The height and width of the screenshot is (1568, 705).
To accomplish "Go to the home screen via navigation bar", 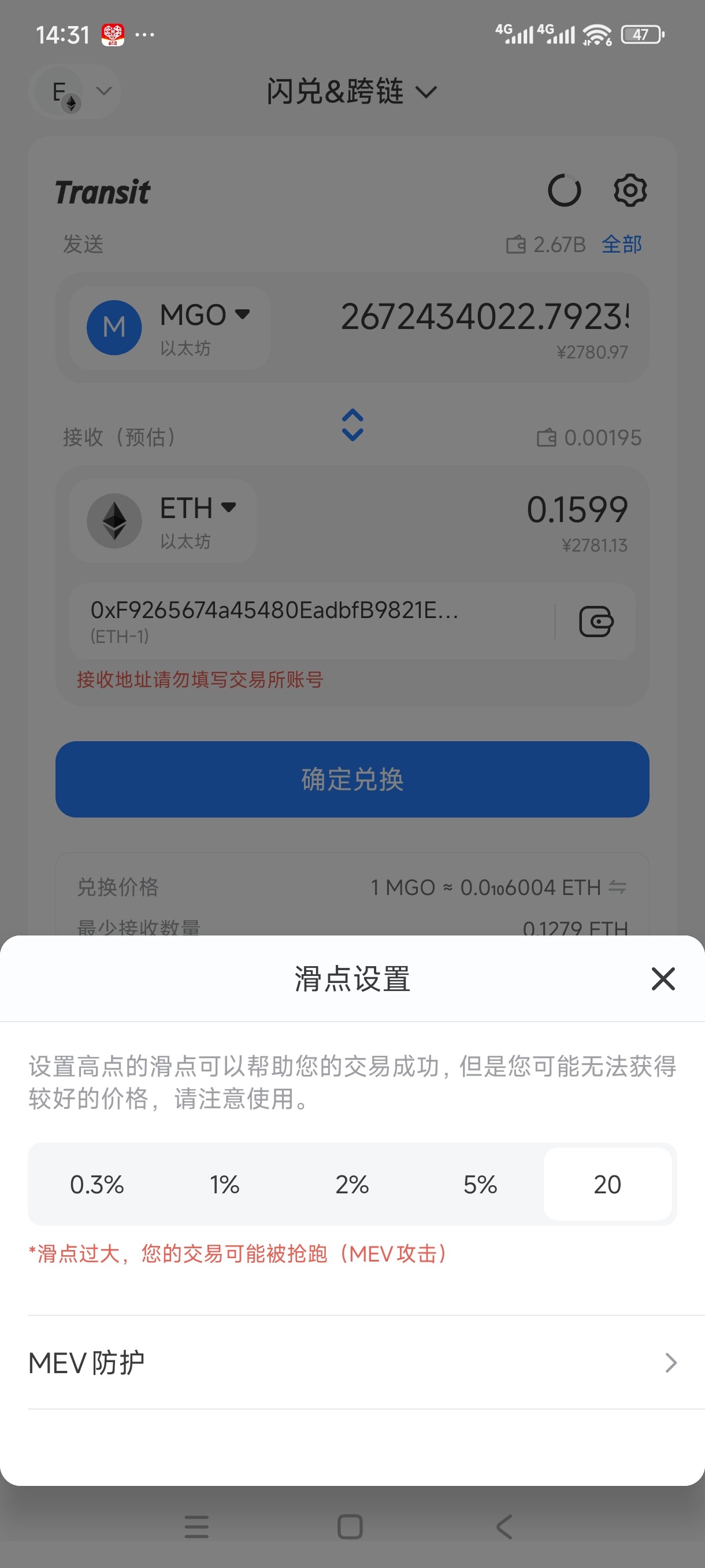I will pos(350,1527).
